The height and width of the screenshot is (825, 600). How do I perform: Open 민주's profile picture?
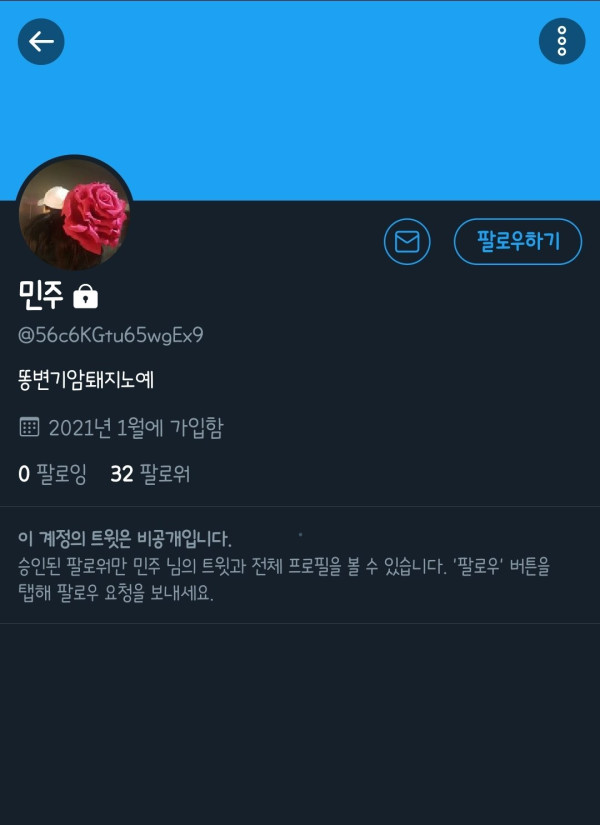(77, 214)
